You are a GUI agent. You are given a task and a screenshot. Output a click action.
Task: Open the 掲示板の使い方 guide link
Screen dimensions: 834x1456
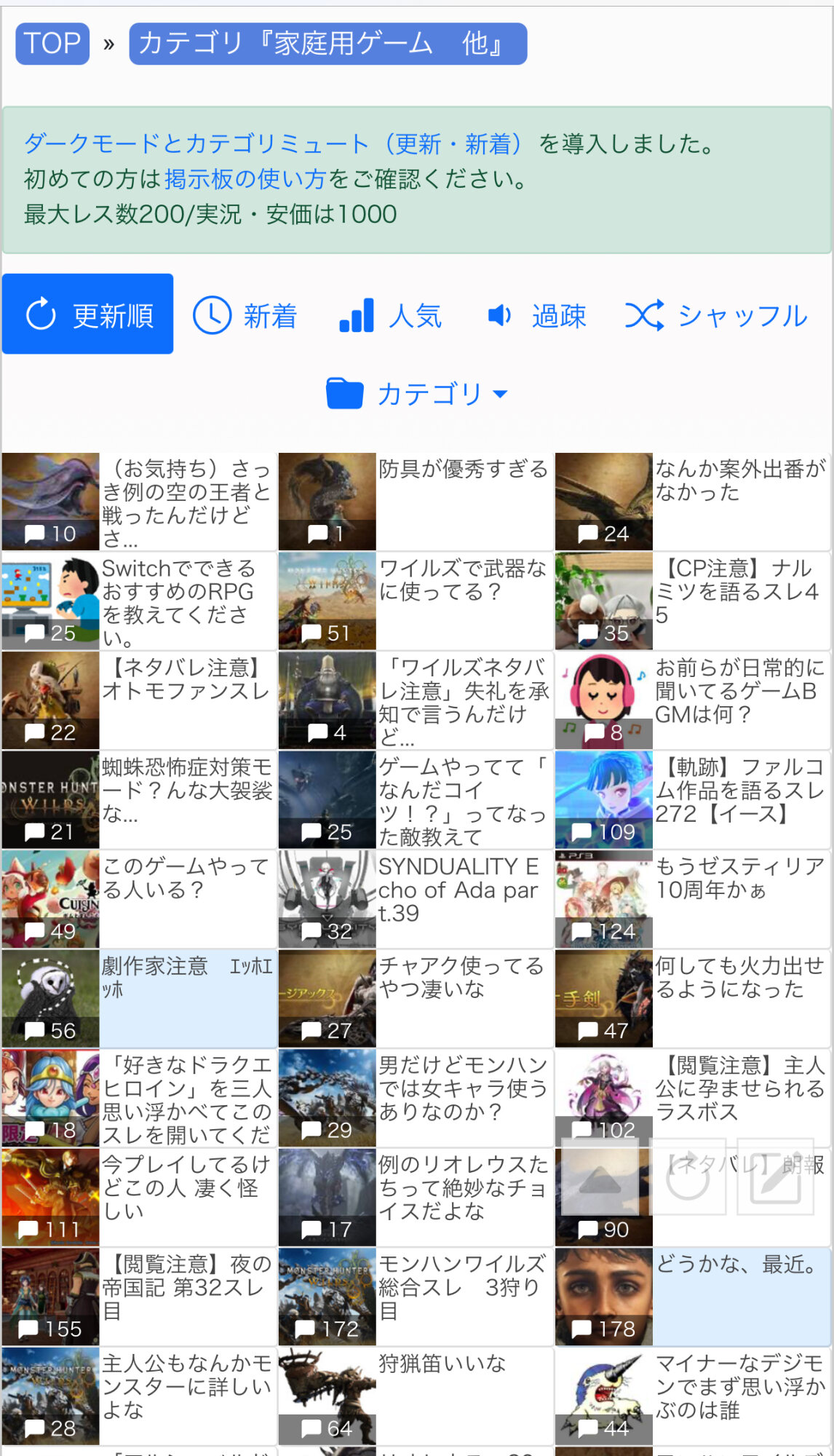tap(245, 179)
